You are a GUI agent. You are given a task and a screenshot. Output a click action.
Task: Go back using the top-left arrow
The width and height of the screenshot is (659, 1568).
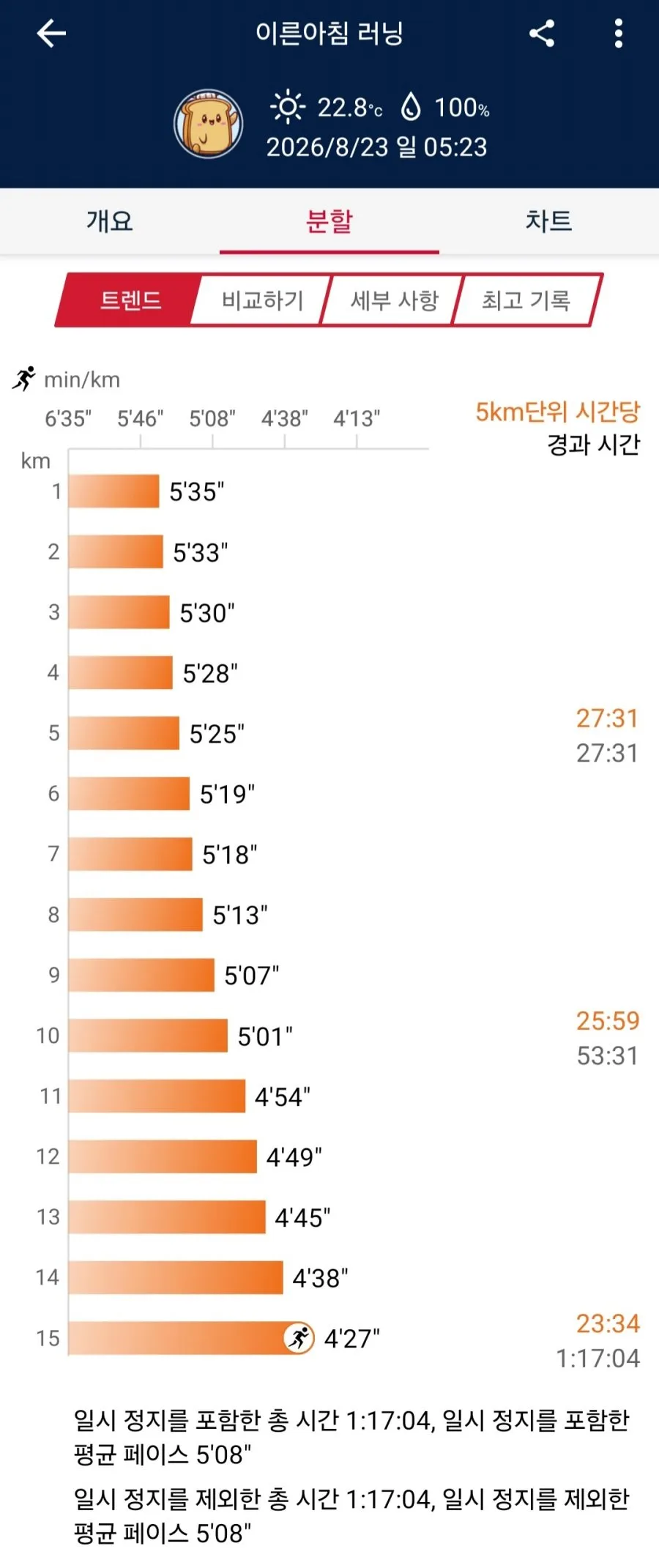pos(51,34)
